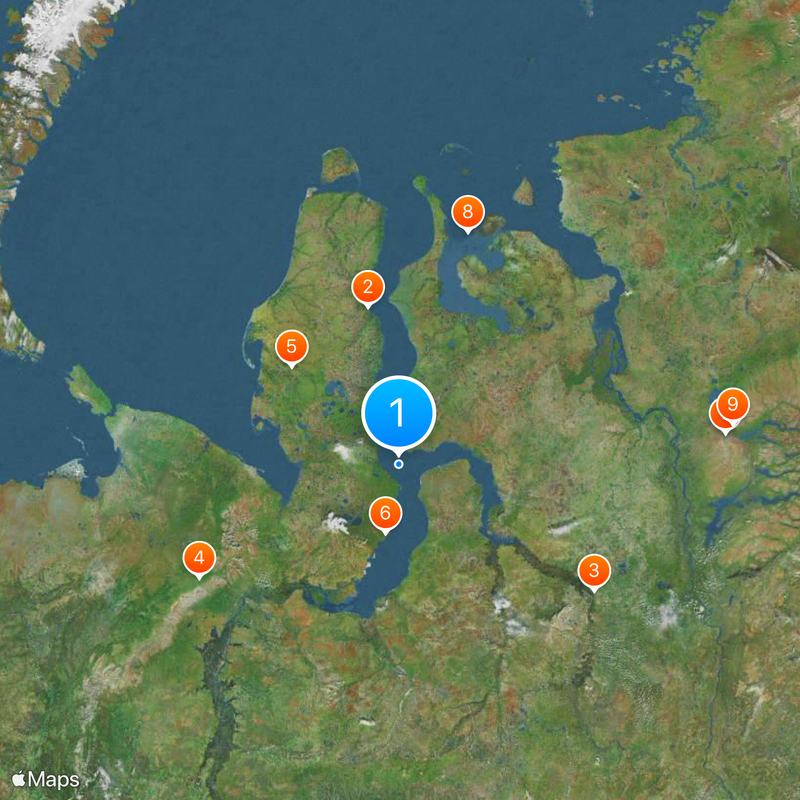Select orange map pin number 4
Screen dimensions: 800x800
(x=199, y=558)
